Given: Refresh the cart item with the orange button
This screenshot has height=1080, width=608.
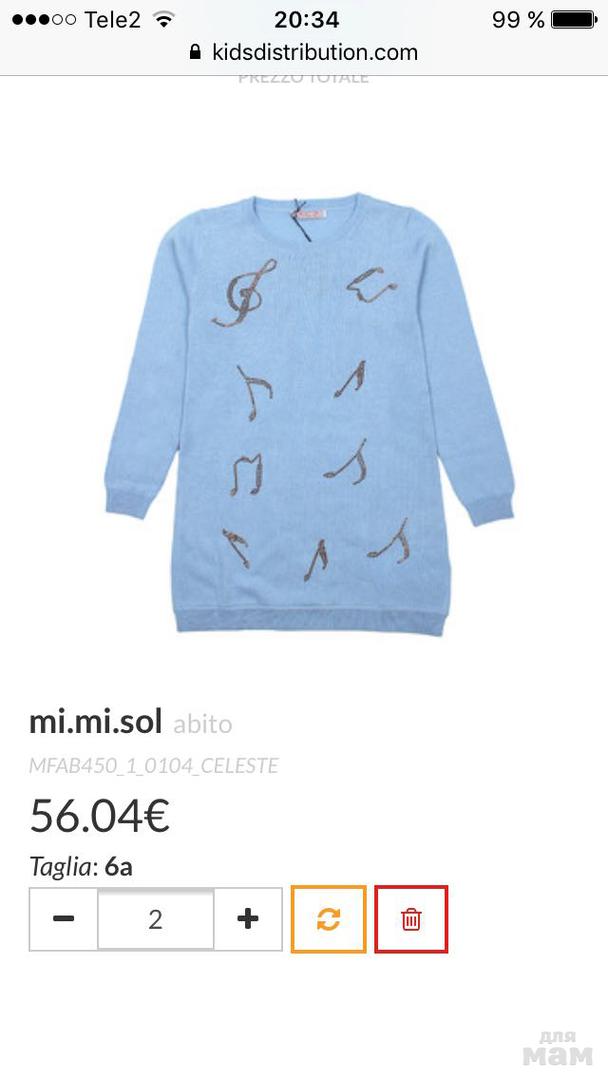Looking at the screenshot, I should (329, 919).
